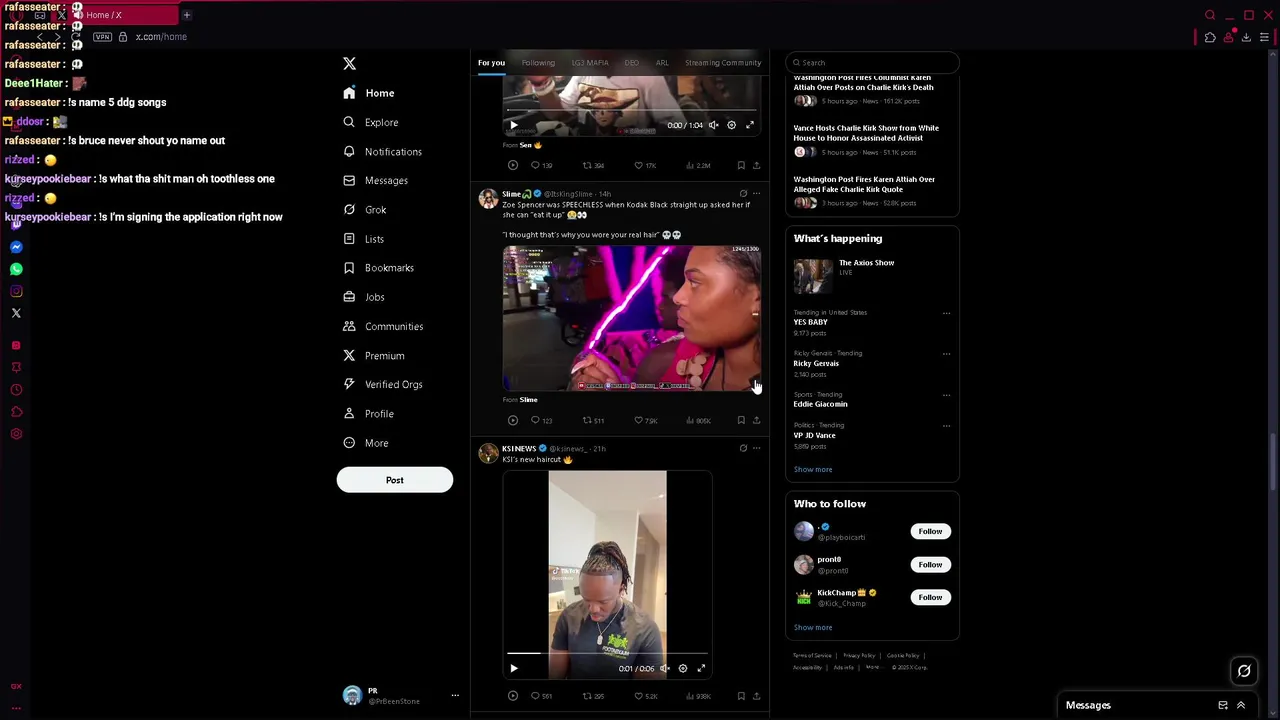Compose a new post with Post button
1280x720 pixels.
tap(394, 480)
